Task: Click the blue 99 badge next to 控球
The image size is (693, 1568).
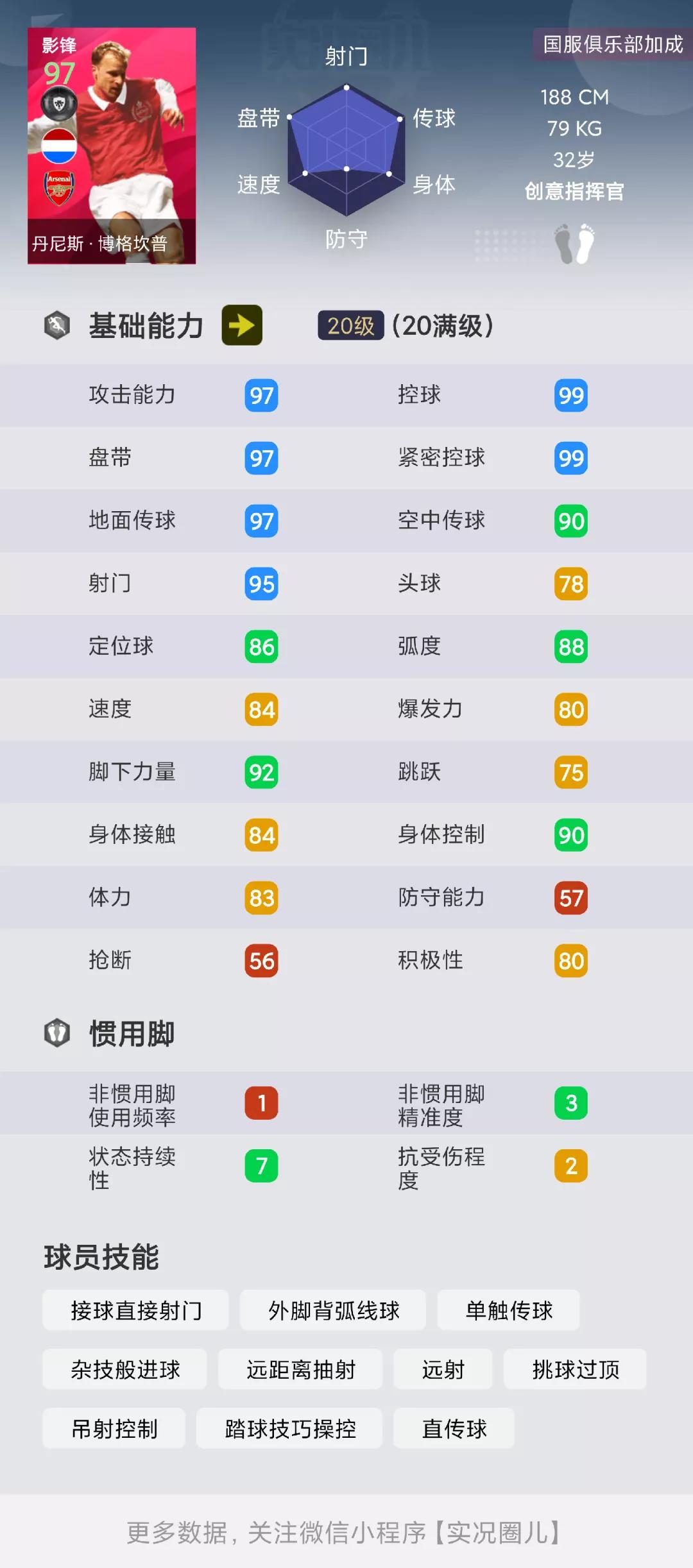Action: pyautogui.click(x=570, y=396)
